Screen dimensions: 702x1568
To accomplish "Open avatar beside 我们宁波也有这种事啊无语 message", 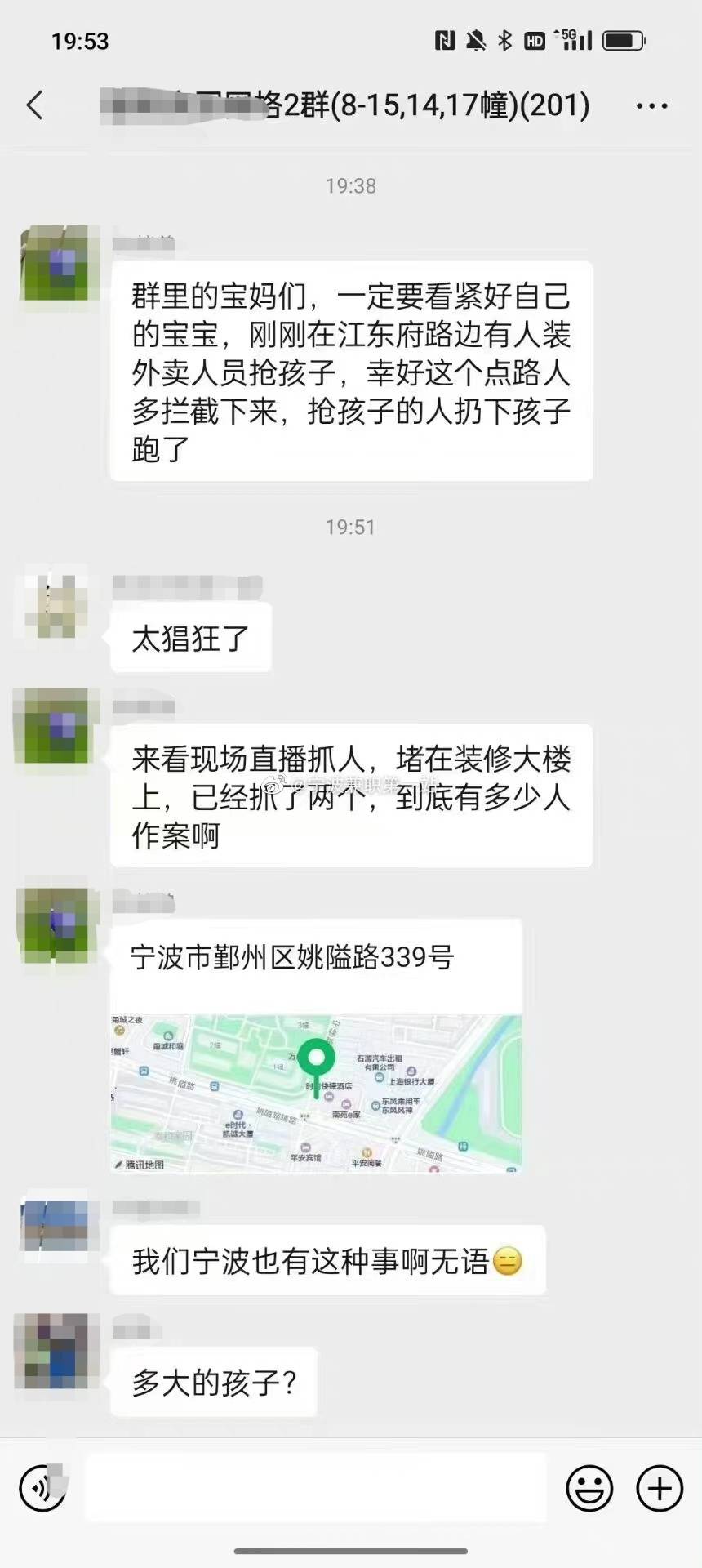I will click(53, 1227).
